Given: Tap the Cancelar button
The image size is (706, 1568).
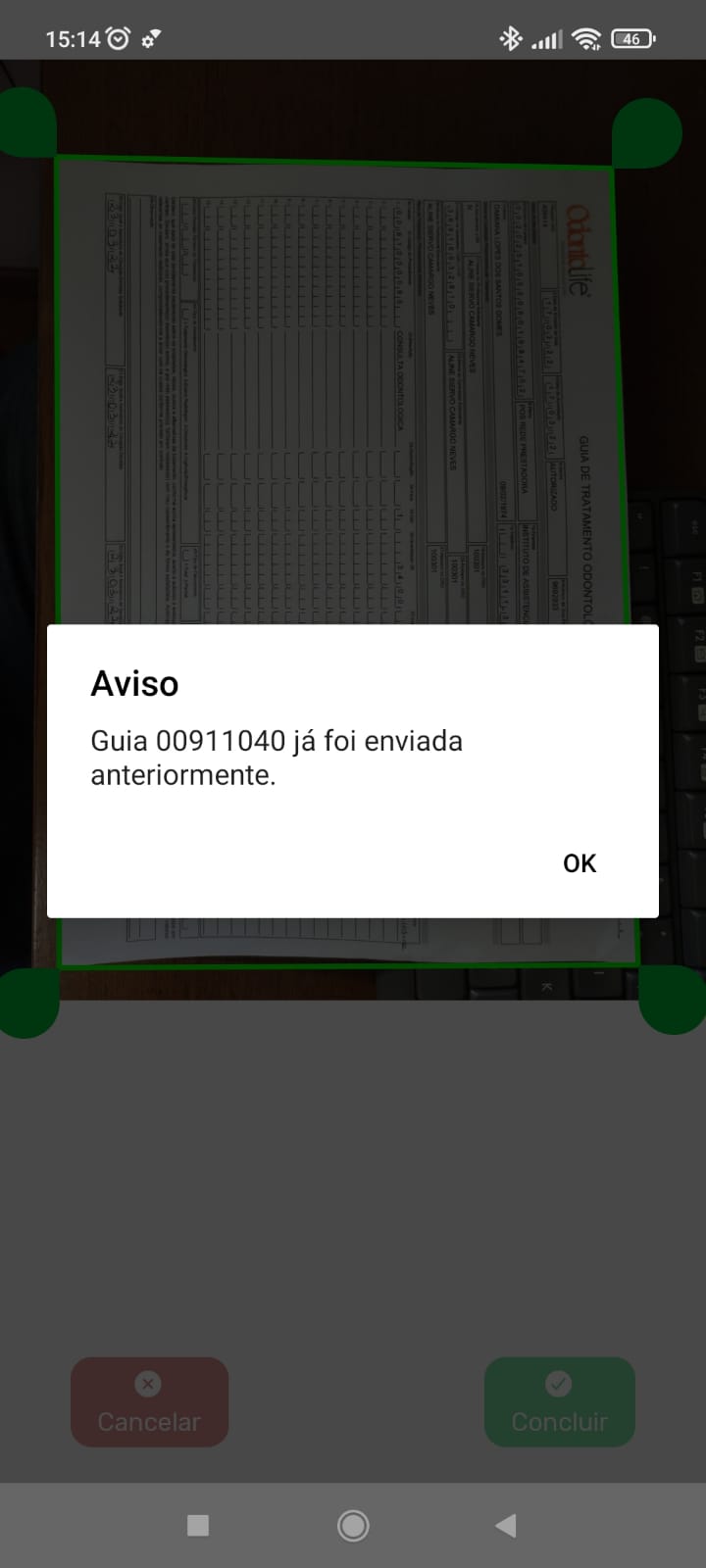Looking at the screenshot, I should point(149,1402).
